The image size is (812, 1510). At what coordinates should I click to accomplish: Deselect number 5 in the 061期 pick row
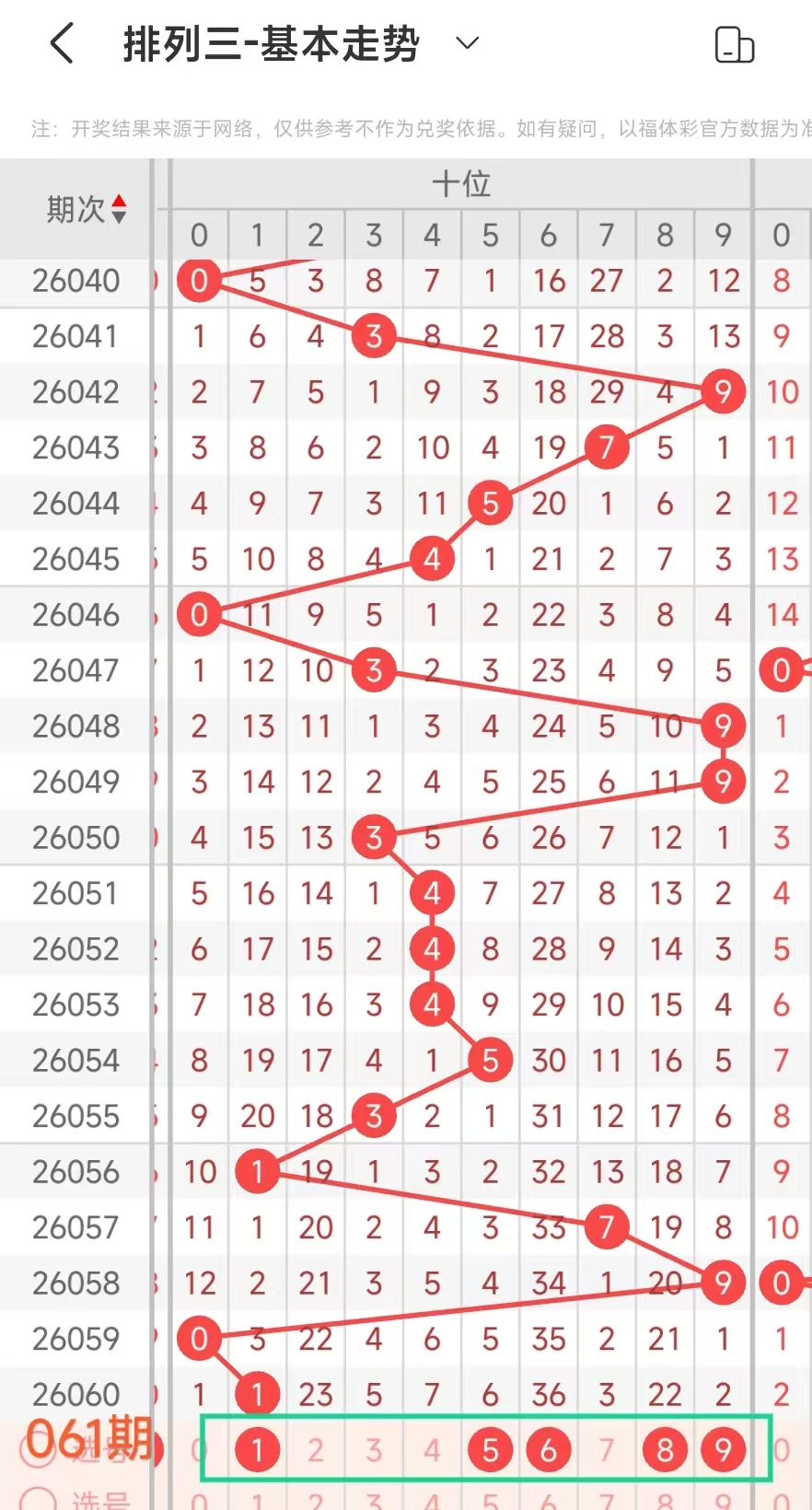click(490, 1450)
